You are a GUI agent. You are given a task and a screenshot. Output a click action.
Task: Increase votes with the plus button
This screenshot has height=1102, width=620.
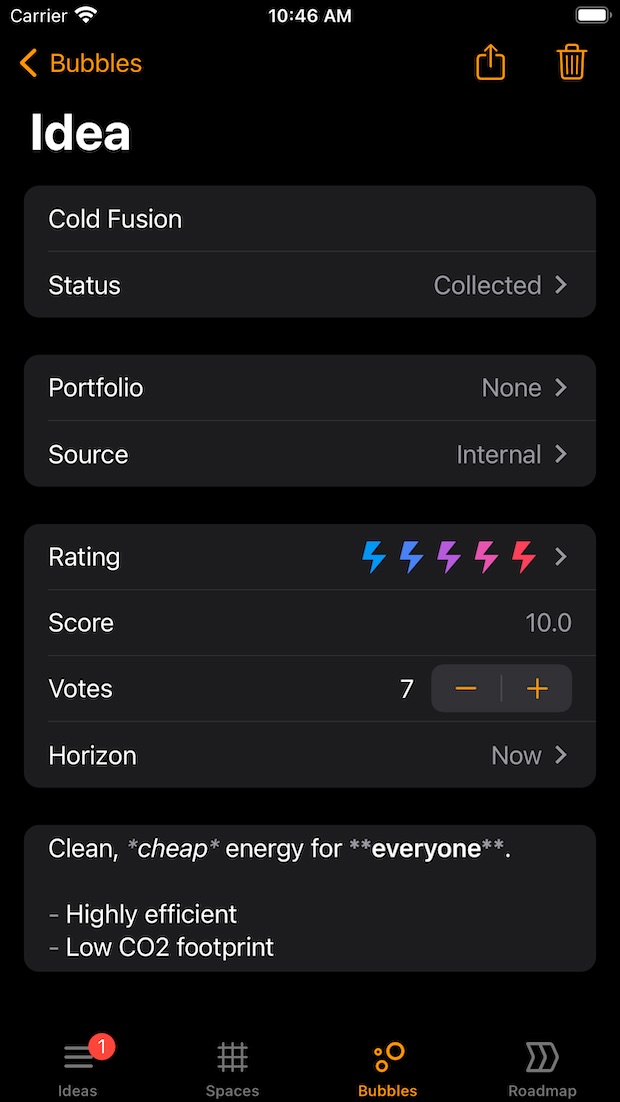[537, 689]
